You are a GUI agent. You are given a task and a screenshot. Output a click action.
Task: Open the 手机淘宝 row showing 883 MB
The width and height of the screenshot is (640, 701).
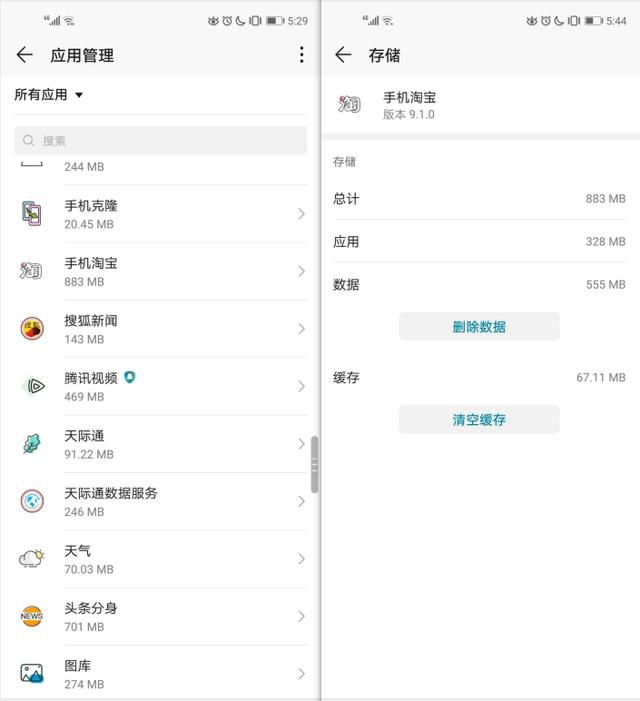(160, 271)
